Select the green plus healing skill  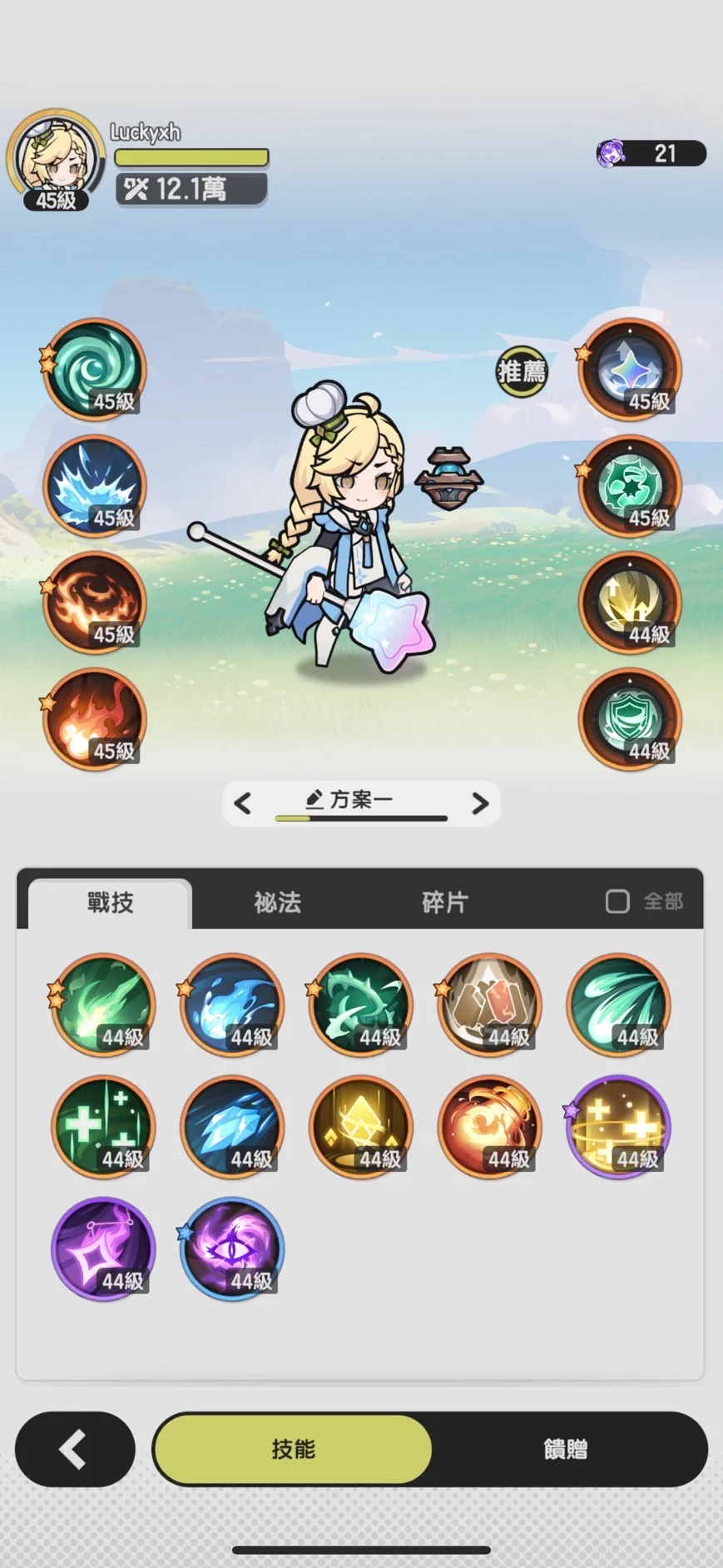pos(103,1126)
